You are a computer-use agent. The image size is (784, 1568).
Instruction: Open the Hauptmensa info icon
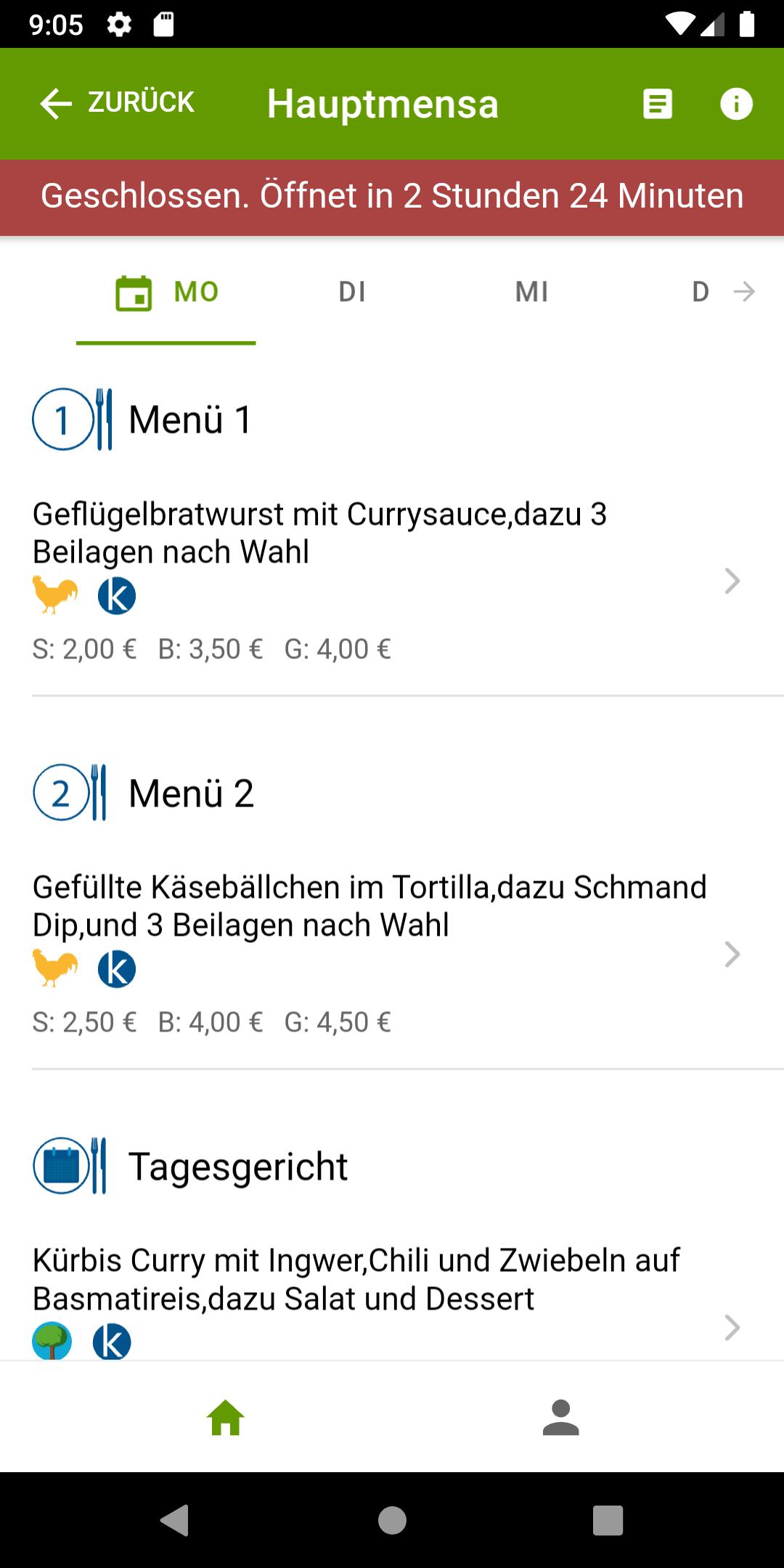(x=736, y=104)
